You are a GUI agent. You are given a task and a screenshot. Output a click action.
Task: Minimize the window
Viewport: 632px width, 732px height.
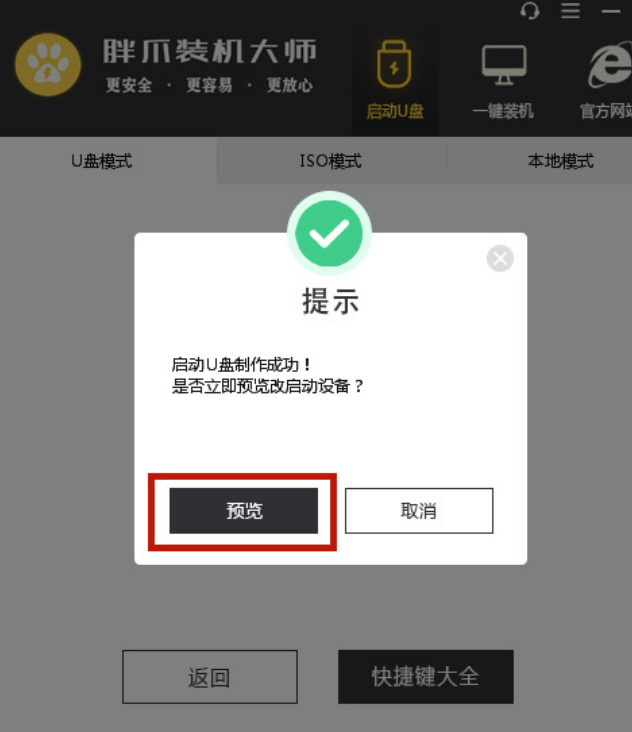pos(610,11)
